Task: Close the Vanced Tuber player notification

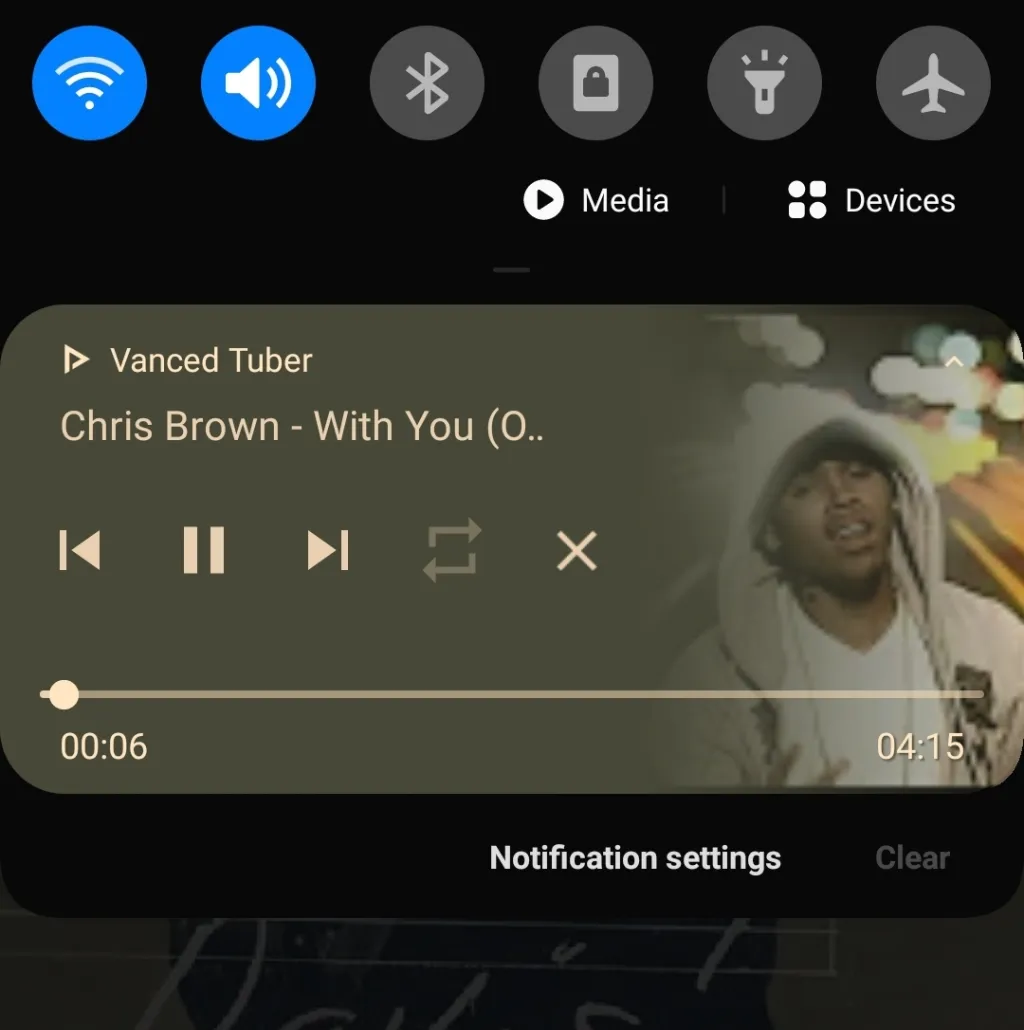Action: pos(576,550)
